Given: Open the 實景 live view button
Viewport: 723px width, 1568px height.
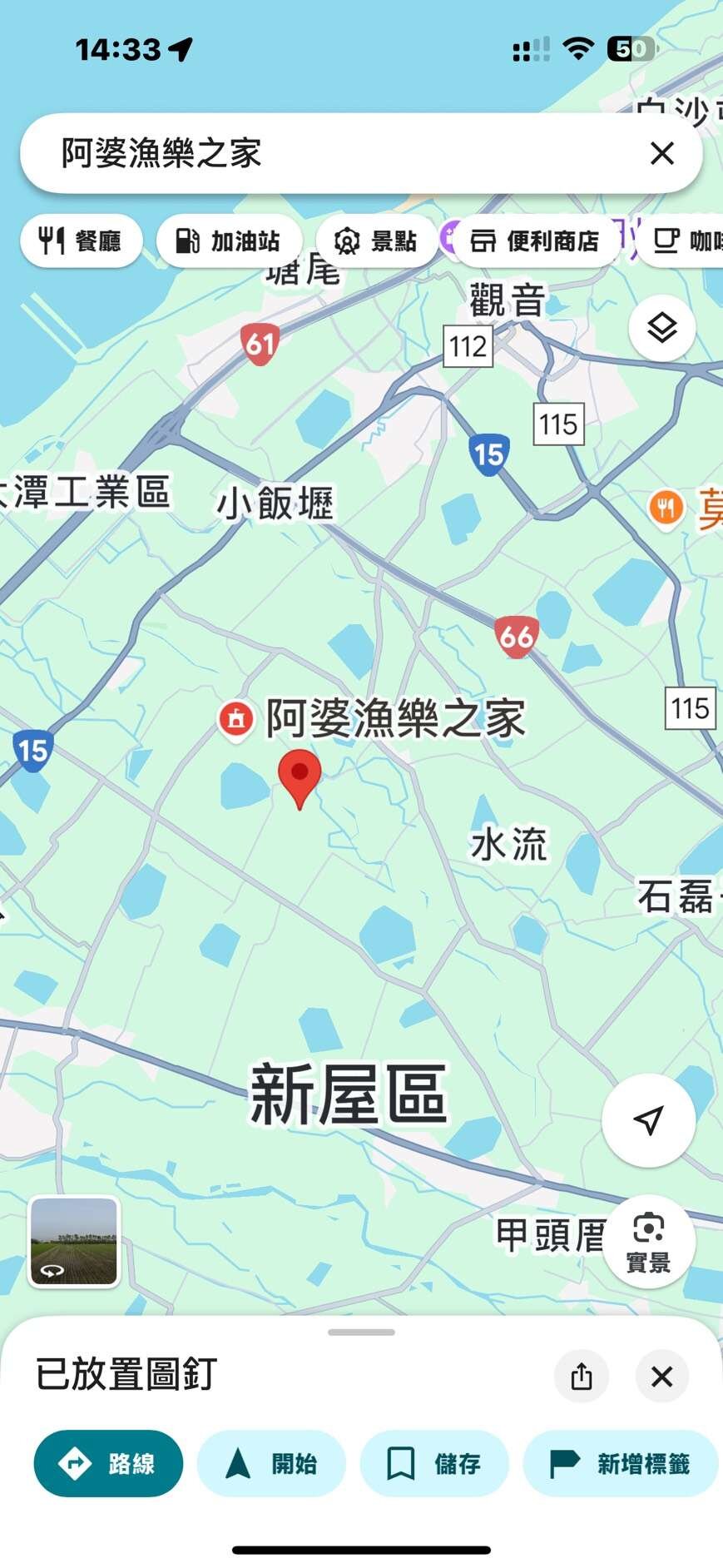Looking at the screenshot, I should click(648, 1241).
